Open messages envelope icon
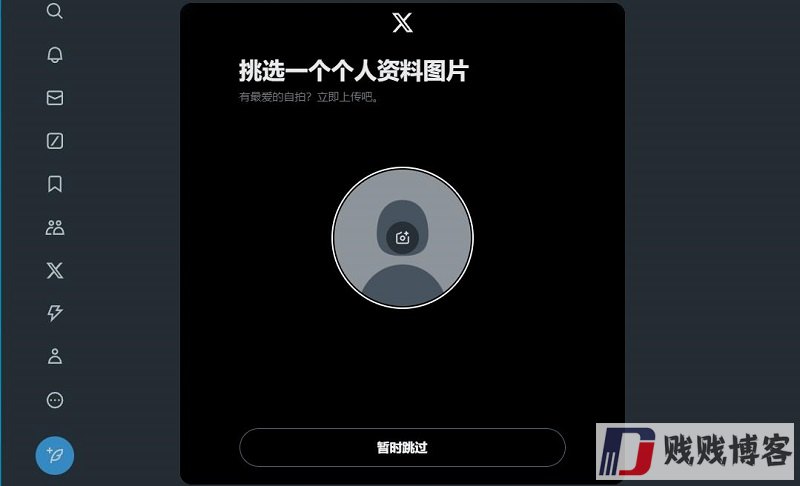 tap(55, 98)
